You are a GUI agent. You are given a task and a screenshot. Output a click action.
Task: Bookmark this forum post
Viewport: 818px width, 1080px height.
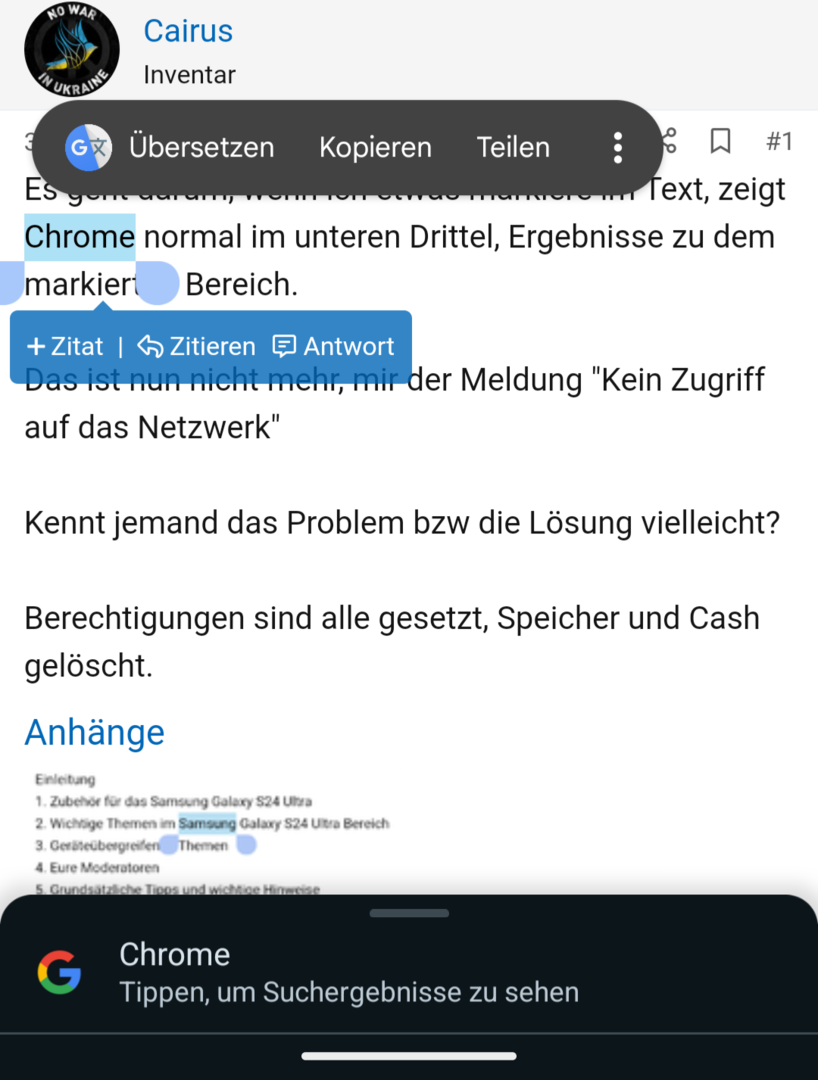(x=720, y=141)
